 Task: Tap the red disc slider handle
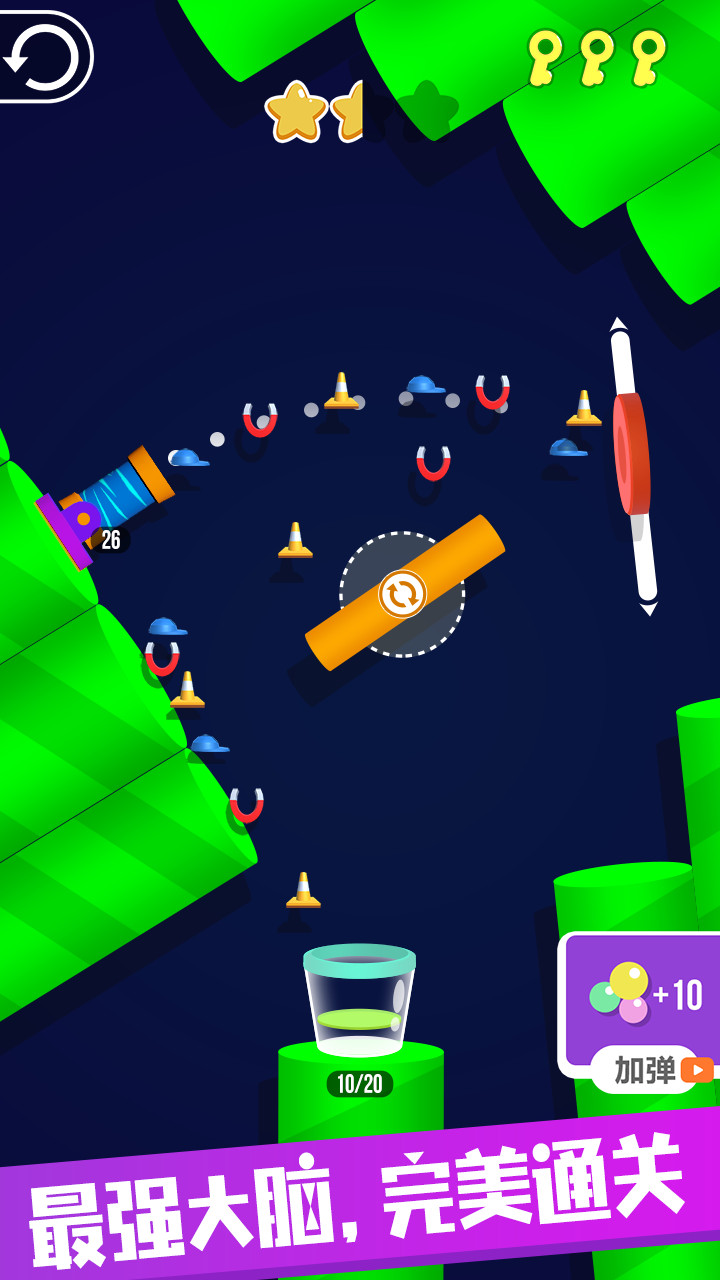pos(631,454)
